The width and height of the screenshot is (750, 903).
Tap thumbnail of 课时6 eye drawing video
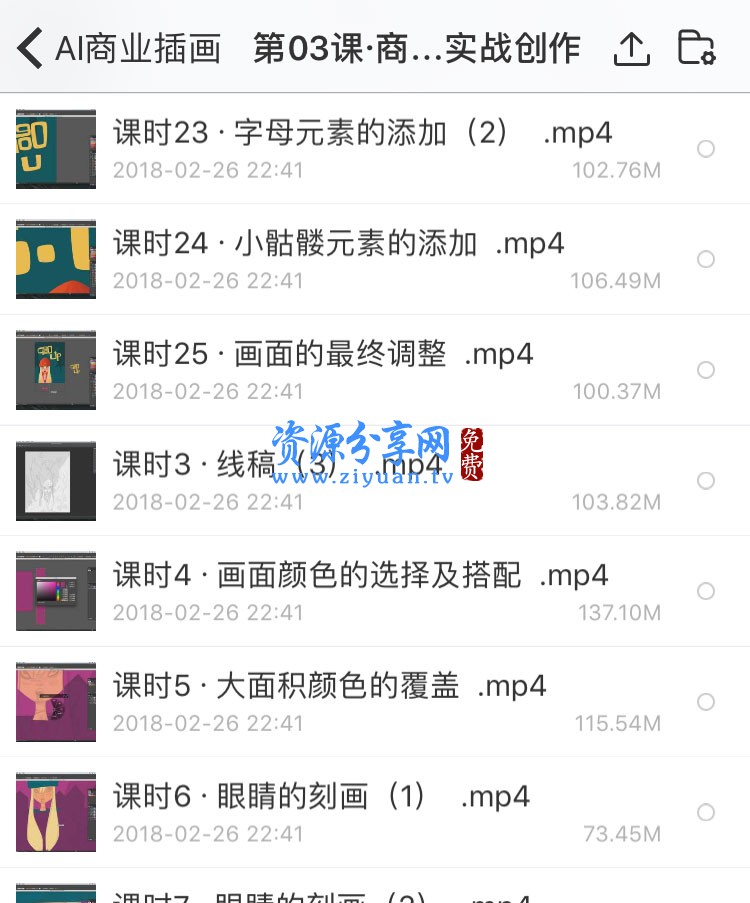55,812
